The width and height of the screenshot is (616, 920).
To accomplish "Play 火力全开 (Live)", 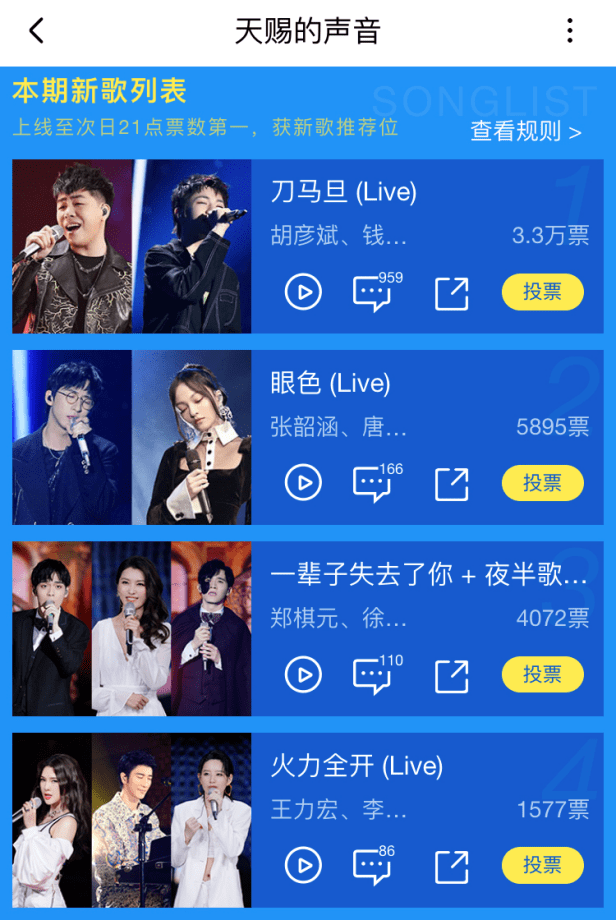I will pyautogui.click(x=303, y=865).
